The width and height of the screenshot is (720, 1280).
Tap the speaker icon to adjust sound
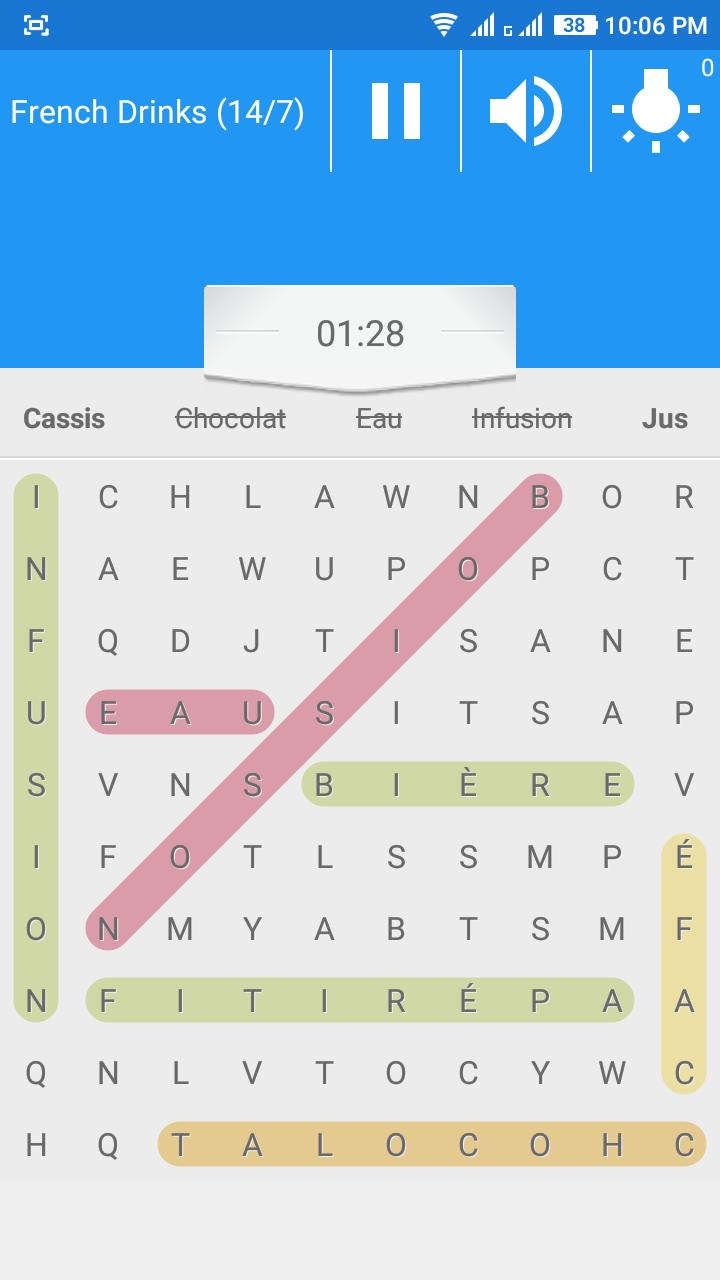click(525, 110)
